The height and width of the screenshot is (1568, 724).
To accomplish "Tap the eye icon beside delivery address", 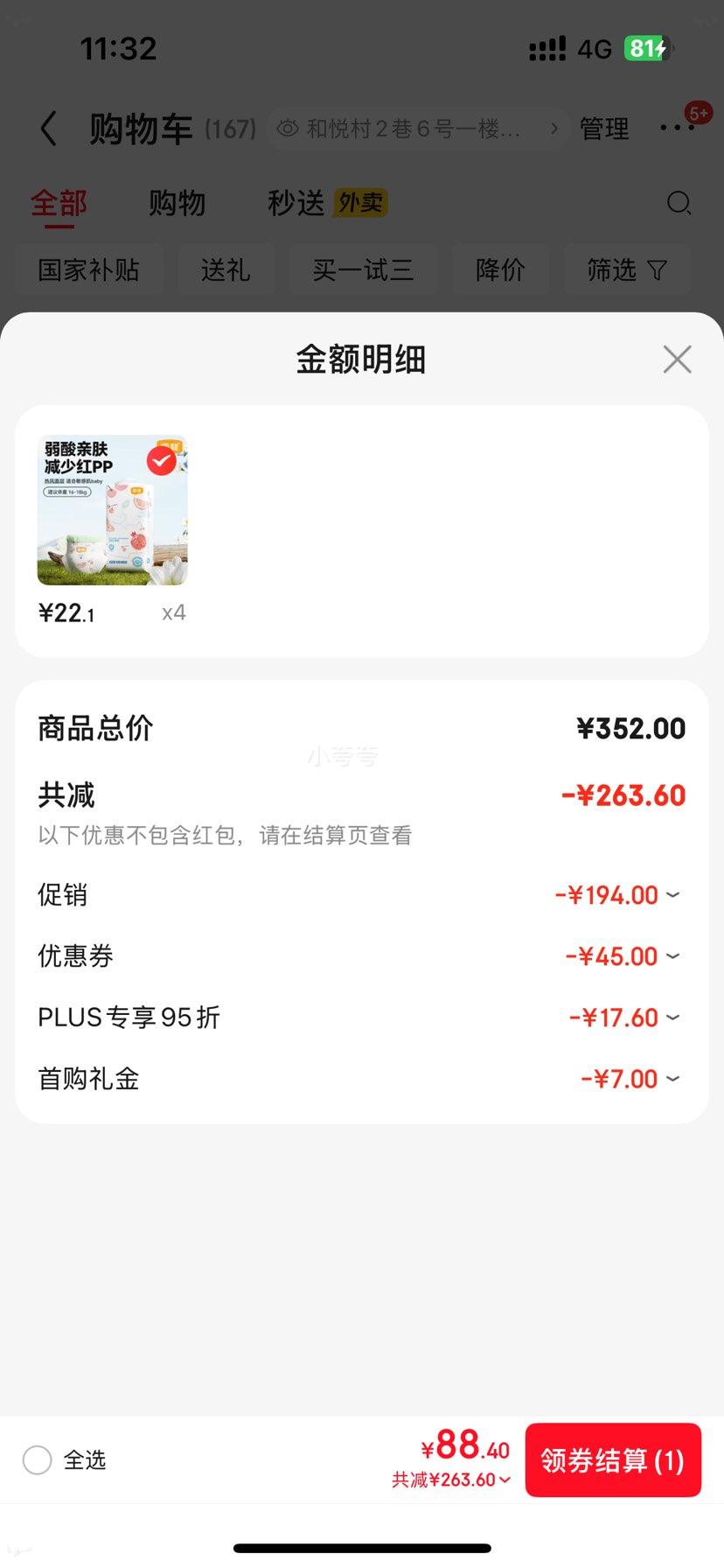I will (x=288, y=128).
